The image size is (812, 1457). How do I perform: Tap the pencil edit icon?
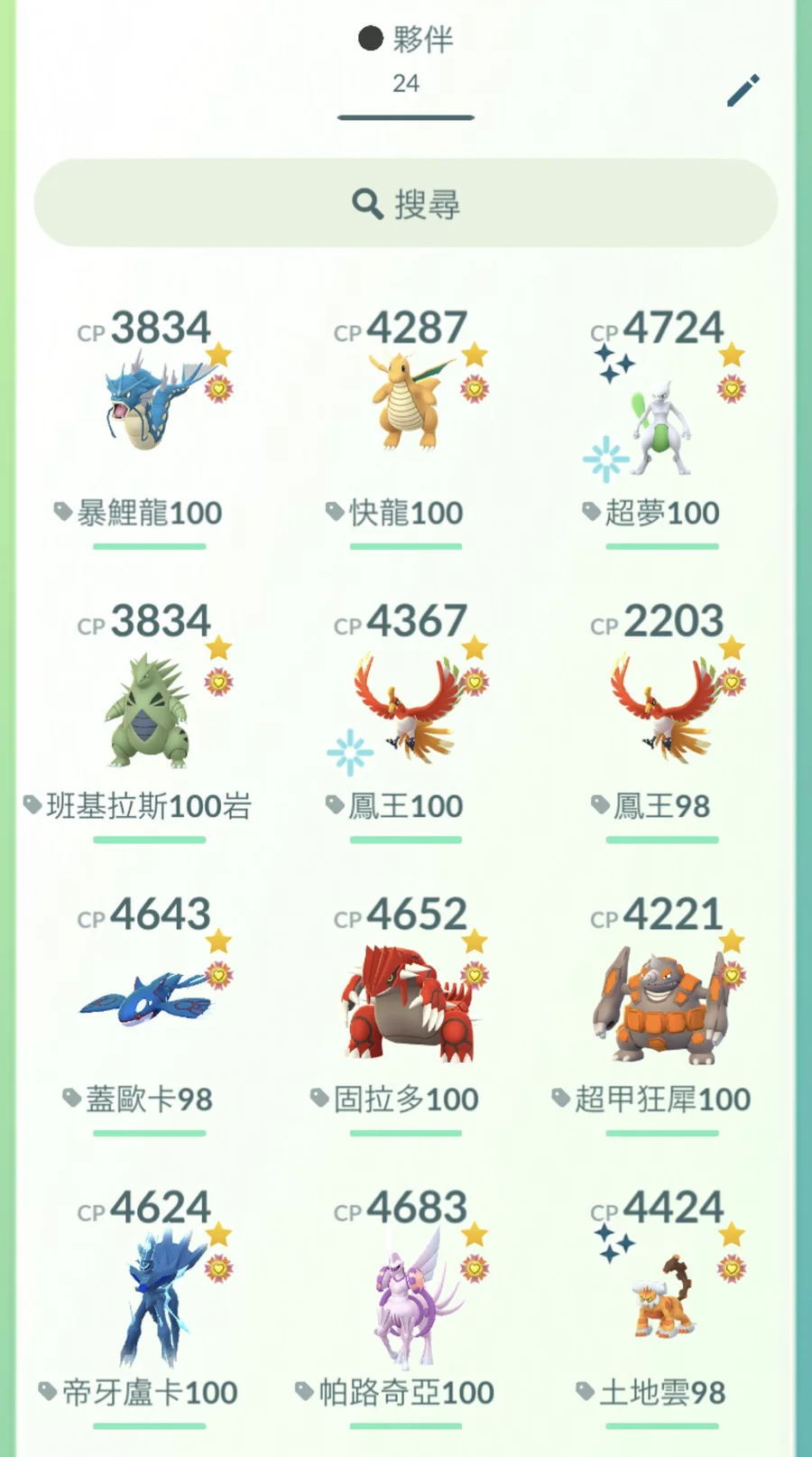pos(743,90)
